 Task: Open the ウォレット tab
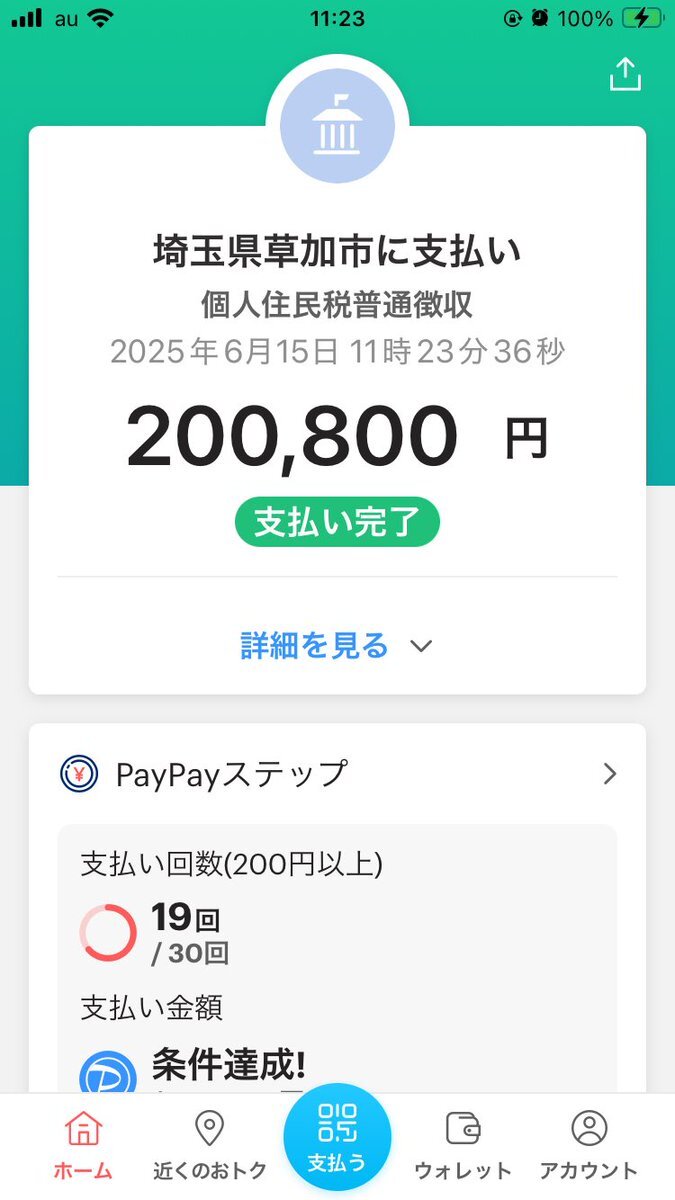[x=463, y=1146]
